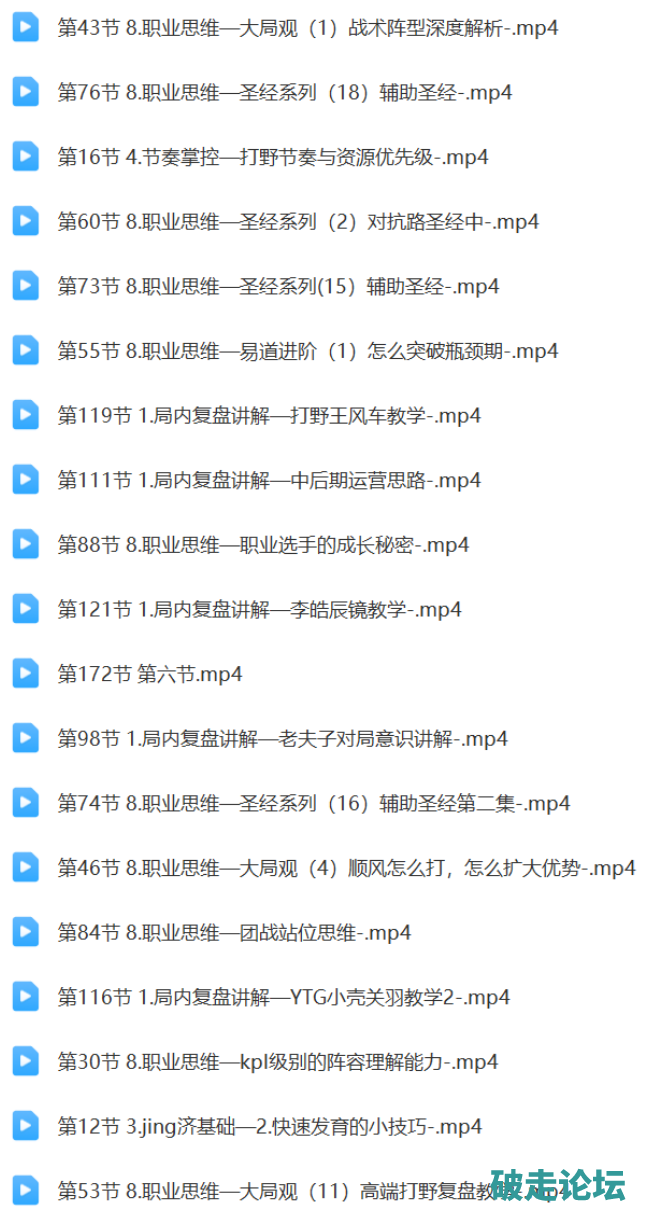Screen dimensions: 645x1207
Task: Open 第98节 老夫子对局意识讲解
Action: click(283, 739)
